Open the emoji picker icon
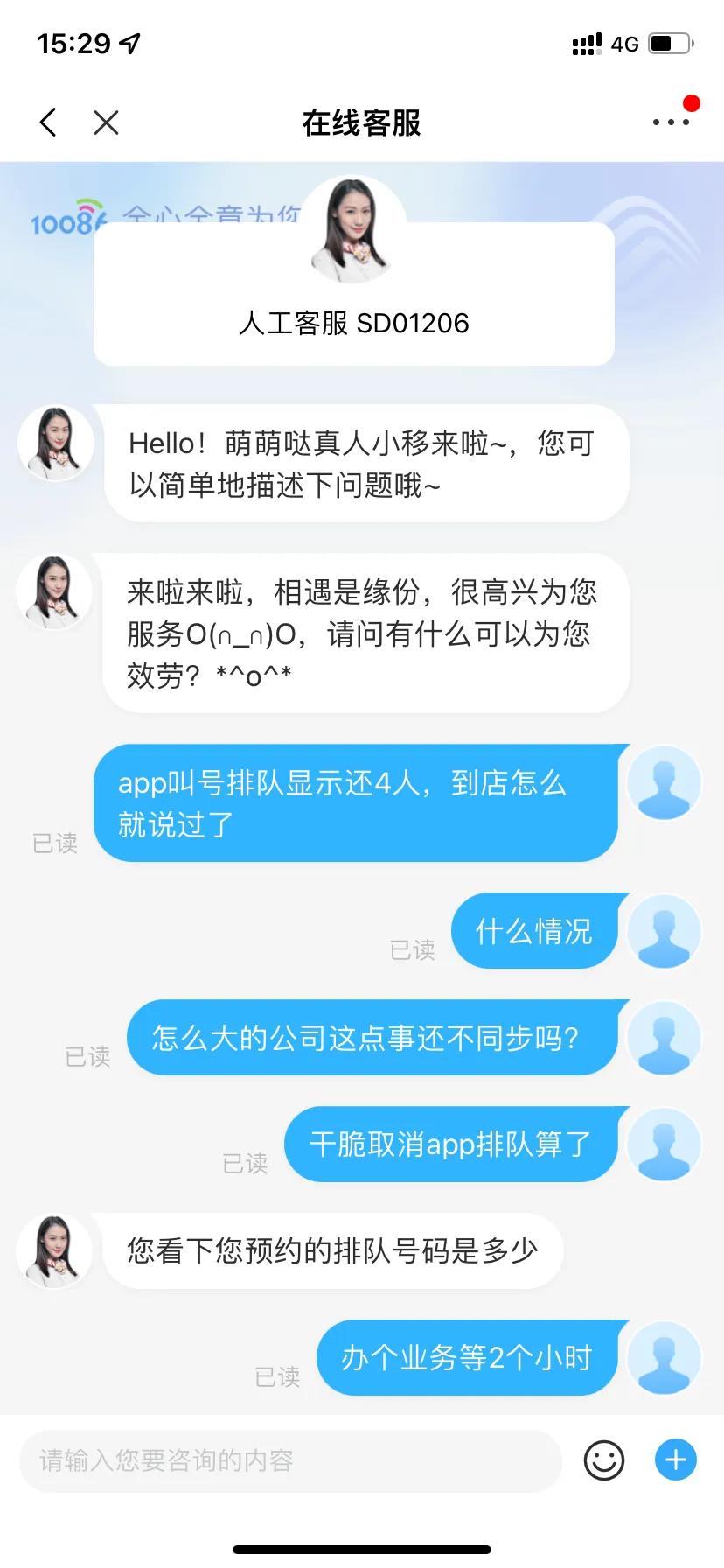 pos(603,1459)
